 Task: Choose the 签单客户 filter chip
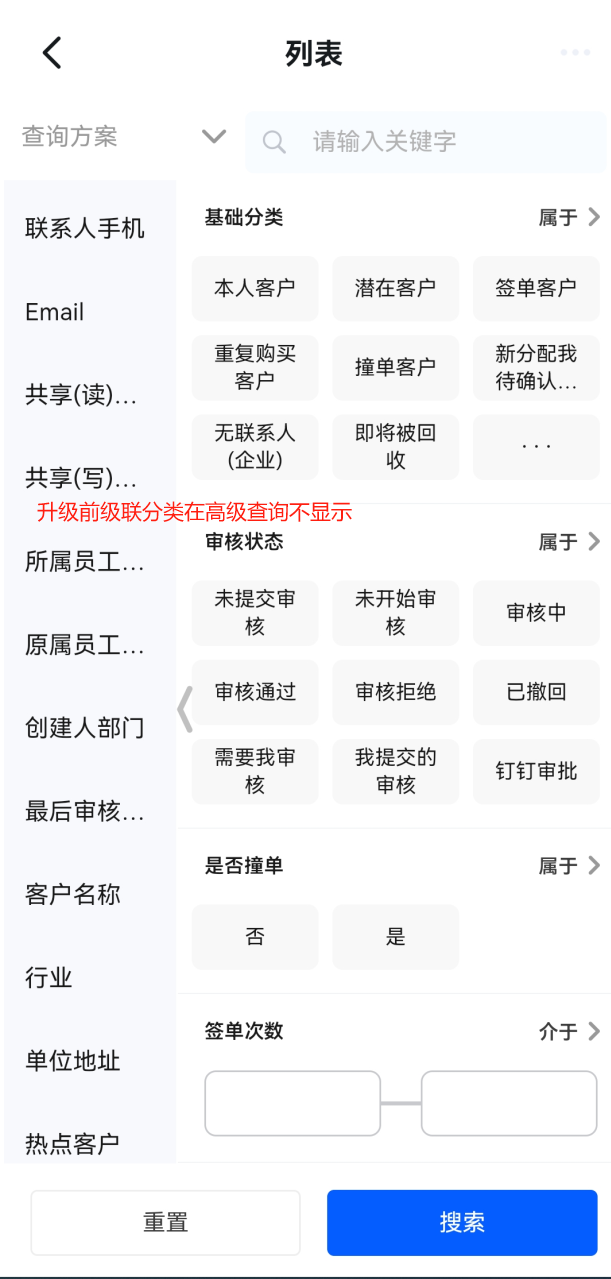(536, 288)
